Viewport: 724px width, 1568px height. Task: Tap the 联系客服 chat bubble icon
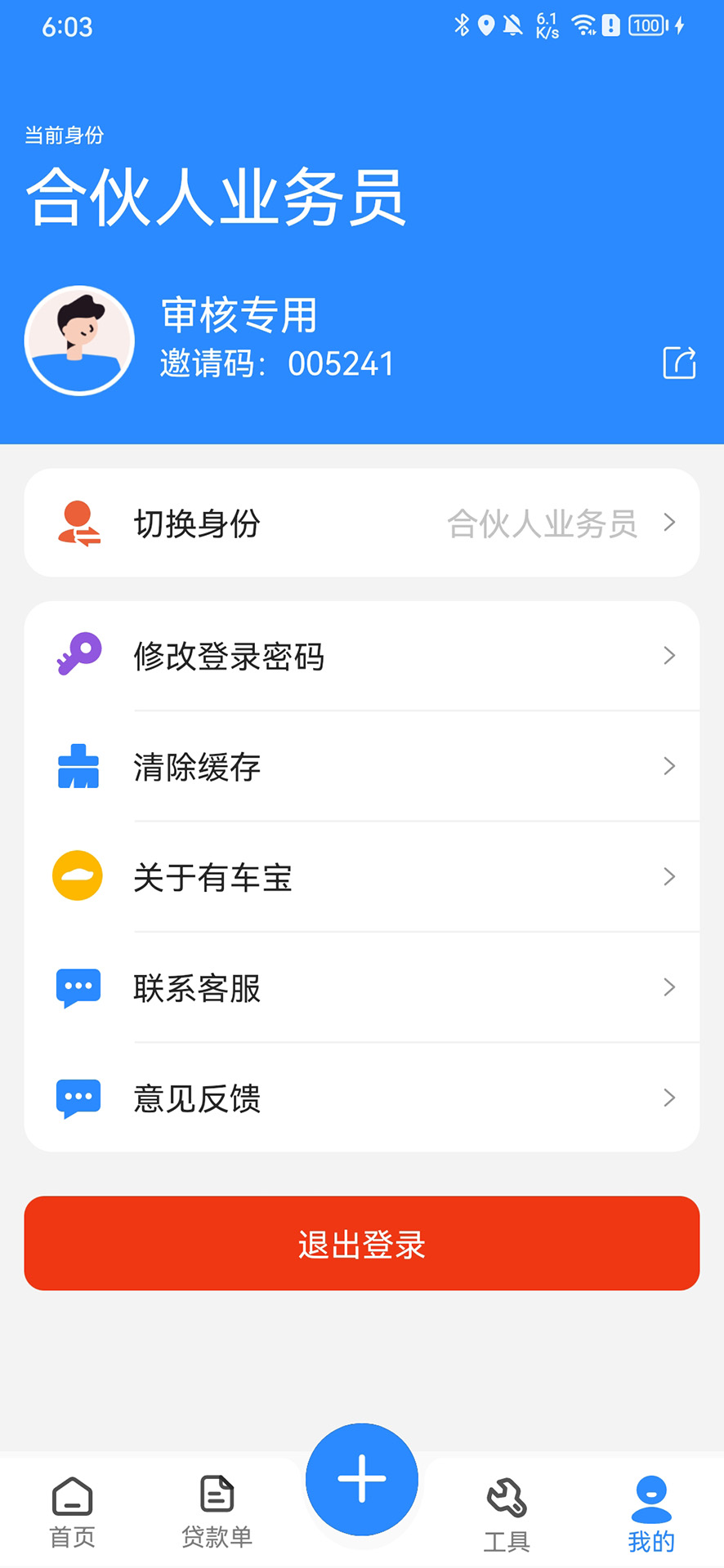point(78,987)
